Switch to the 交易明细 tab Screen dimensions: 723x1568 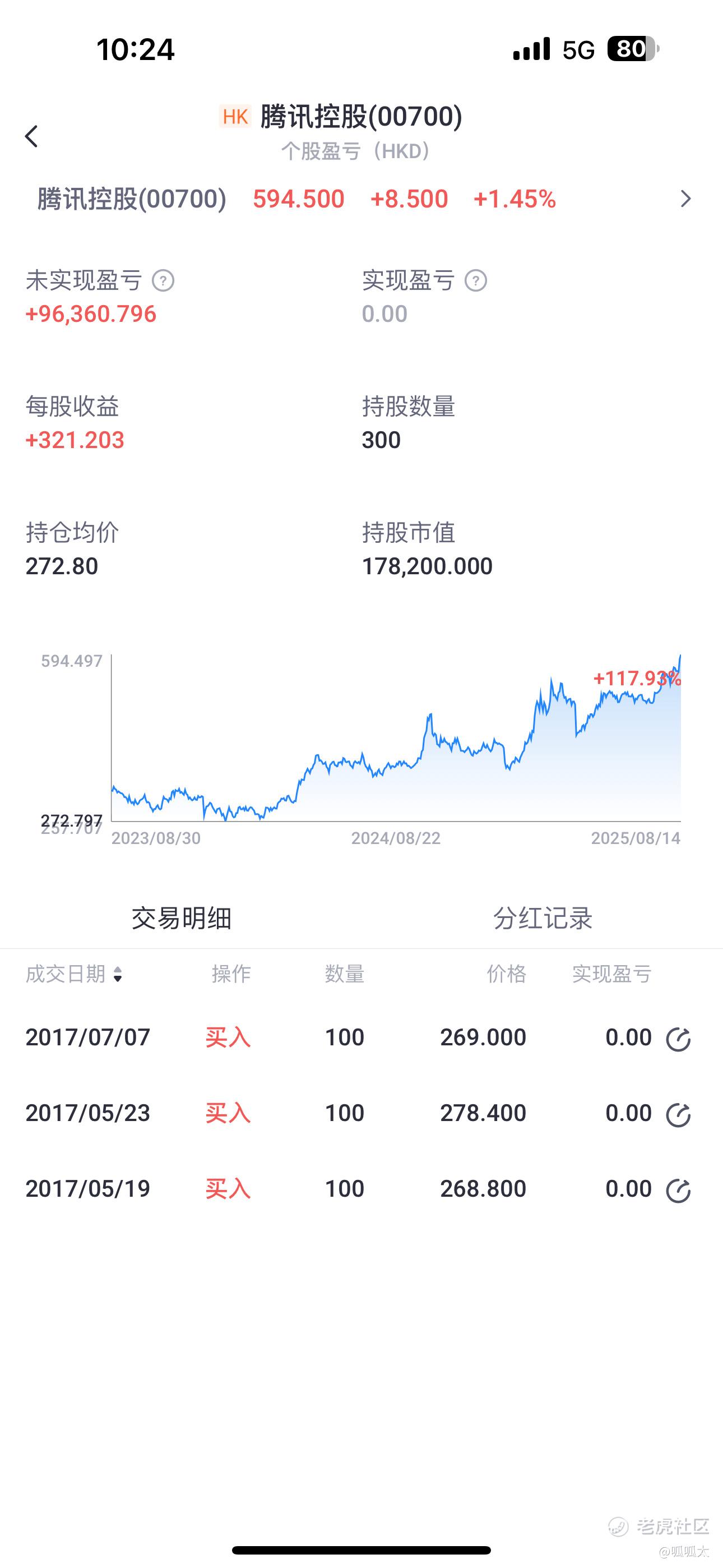click(x=182, y=918)
